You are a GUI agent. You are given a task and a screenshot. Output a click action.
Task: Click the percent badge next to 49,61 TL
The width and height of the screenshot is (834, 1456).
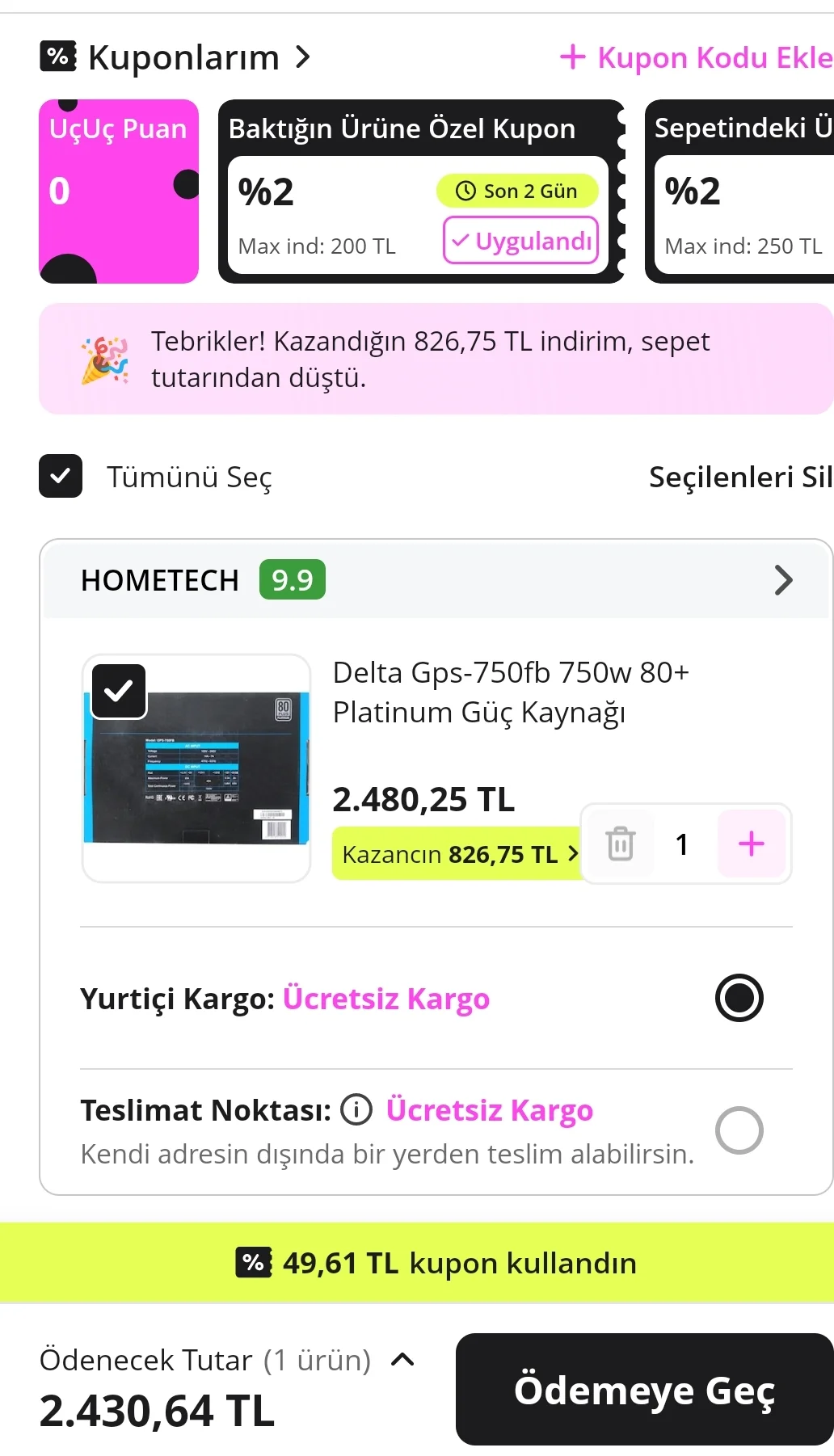coord(253,1262)
